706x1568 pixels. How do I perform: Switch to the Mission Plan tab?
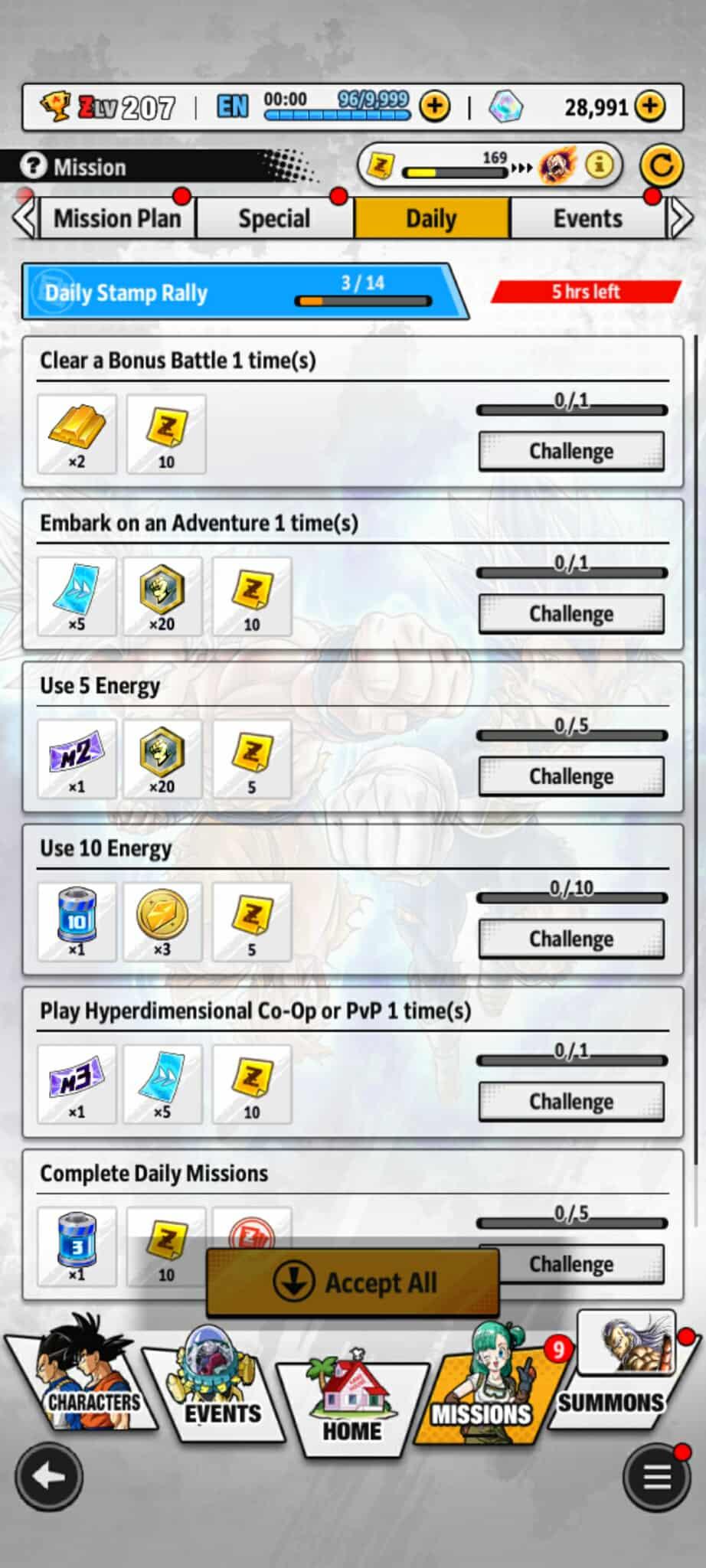(x=116, y=219)
